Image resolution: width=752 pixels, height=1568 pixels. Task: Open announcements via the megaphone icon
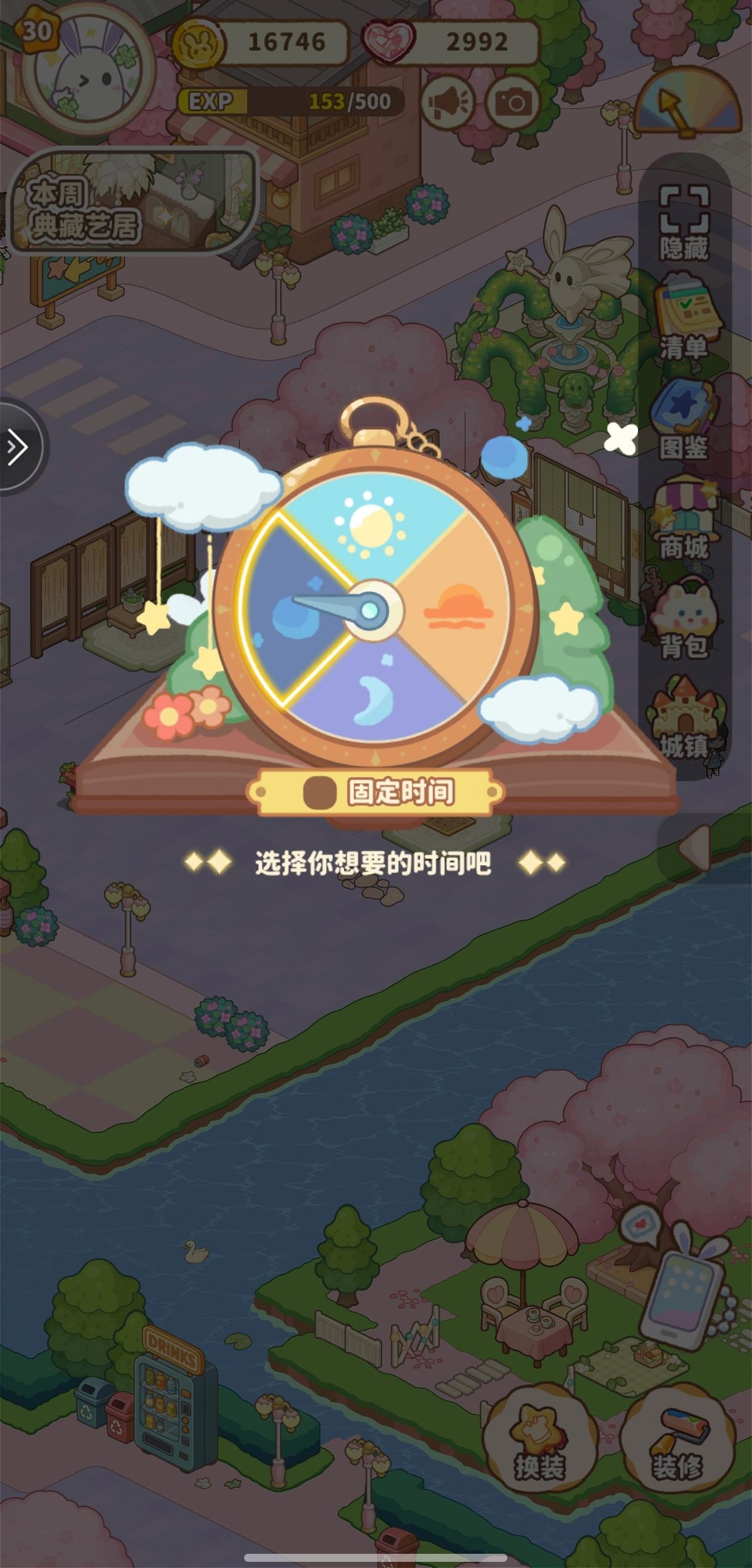(x=449, y=100)
